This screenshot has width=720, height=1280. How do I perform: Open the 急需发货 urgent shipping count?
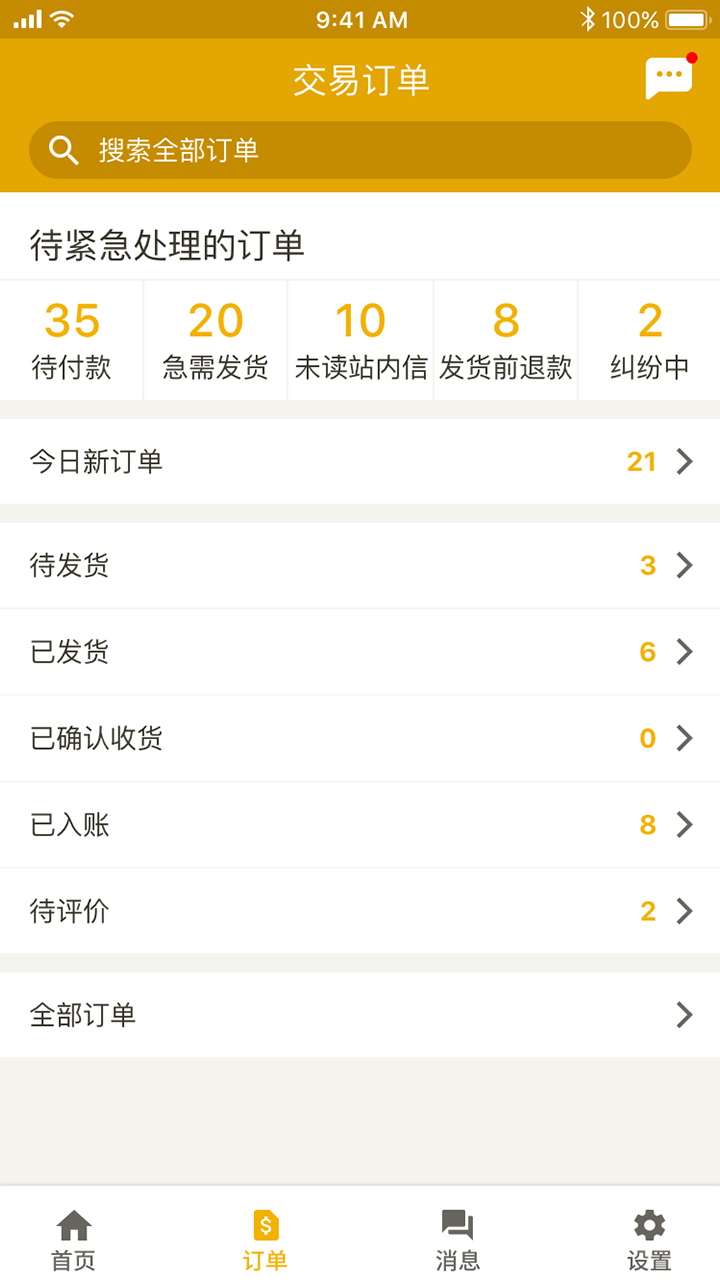point(215,338)
